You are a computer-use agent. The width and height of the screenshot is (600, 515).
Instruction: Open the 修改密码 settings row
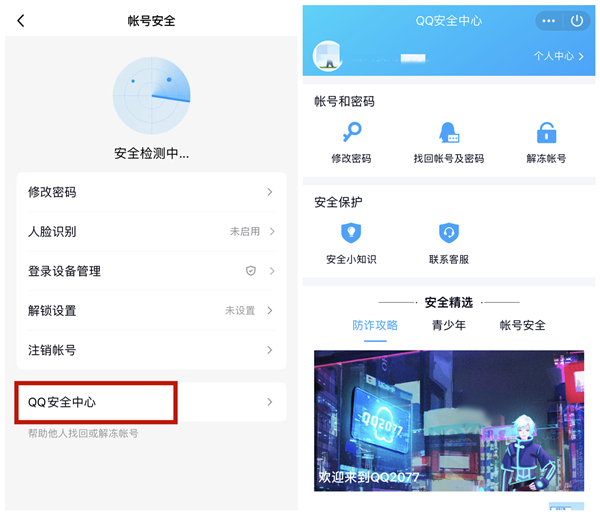152,192
